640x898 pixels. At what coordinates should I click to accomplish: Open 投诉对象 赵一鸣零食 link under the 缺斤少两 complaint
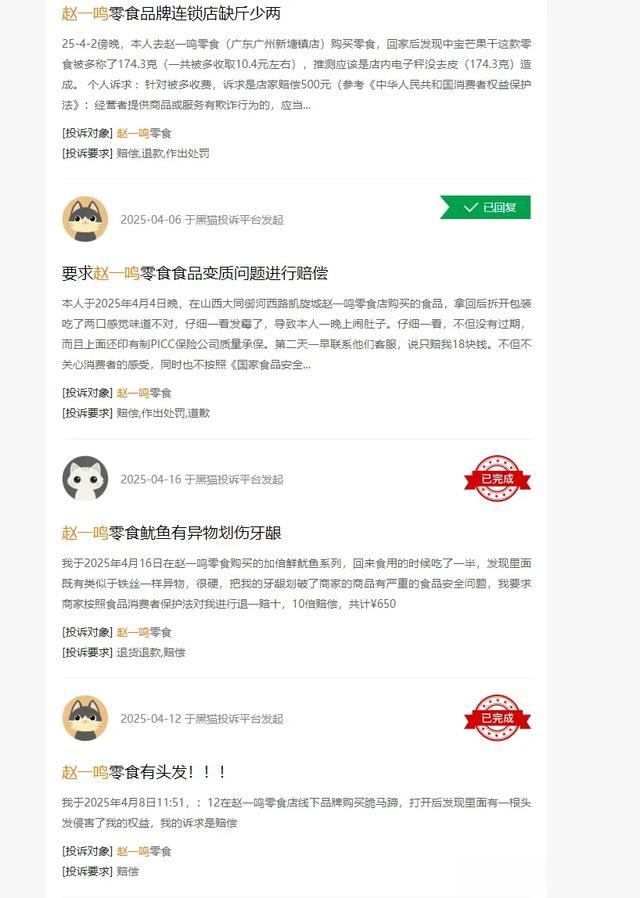click(144, 133)
